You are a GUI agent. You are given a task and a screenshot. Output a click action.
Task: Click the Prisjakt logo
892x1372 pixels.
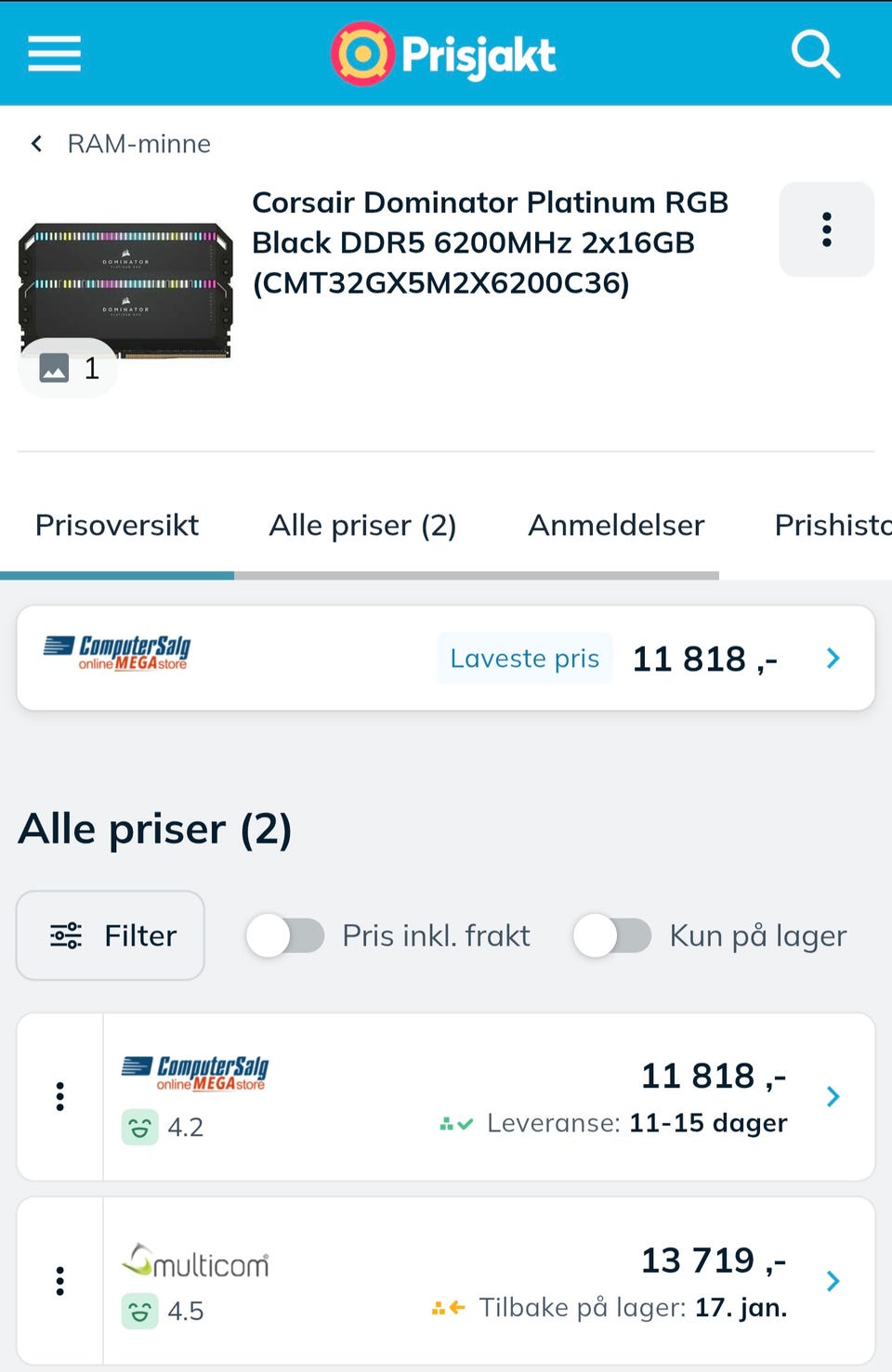click(x=443, y=53)
